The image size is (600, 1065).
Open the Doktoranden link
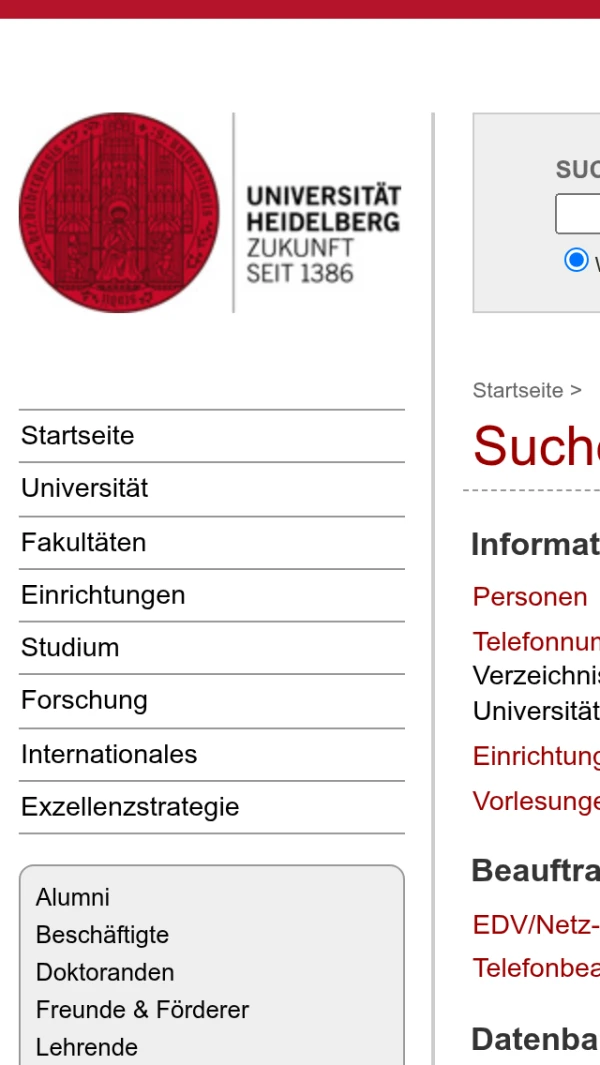[x=105, y=972]
